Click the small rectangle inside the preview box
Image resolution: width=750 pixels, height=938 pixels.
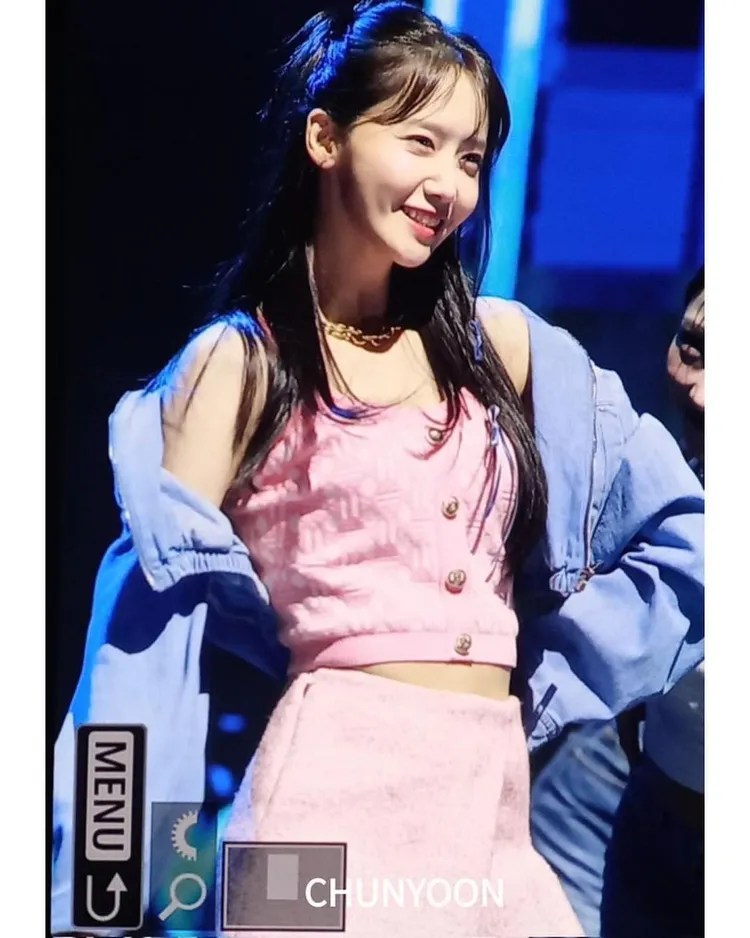click(x=281, y=877)
